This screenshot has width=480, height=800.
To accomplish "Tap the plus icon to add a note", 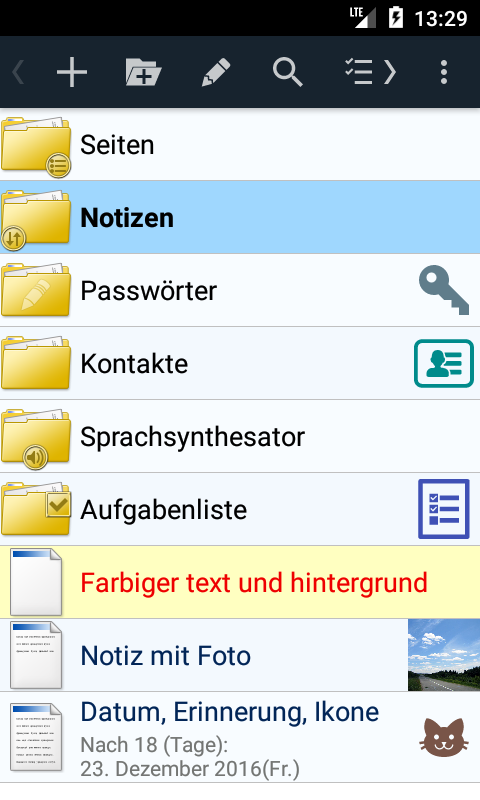I will coord(72,72).
